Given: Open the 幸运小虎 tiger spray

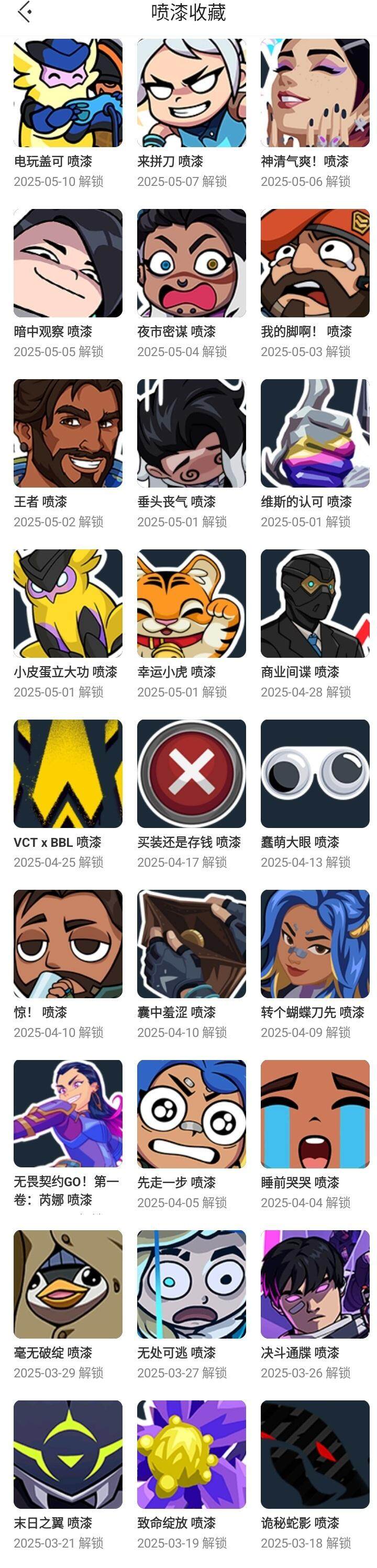Looking at the screenshot, I should point(191,603).
